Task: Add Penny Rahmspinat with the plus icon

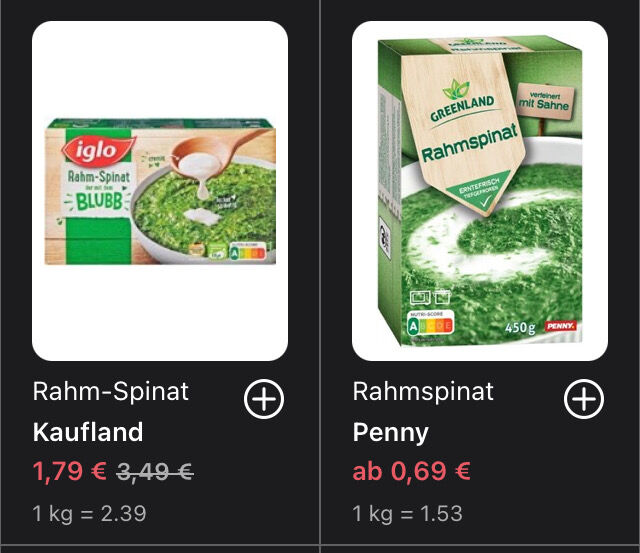Action: [x=584, y=399]
